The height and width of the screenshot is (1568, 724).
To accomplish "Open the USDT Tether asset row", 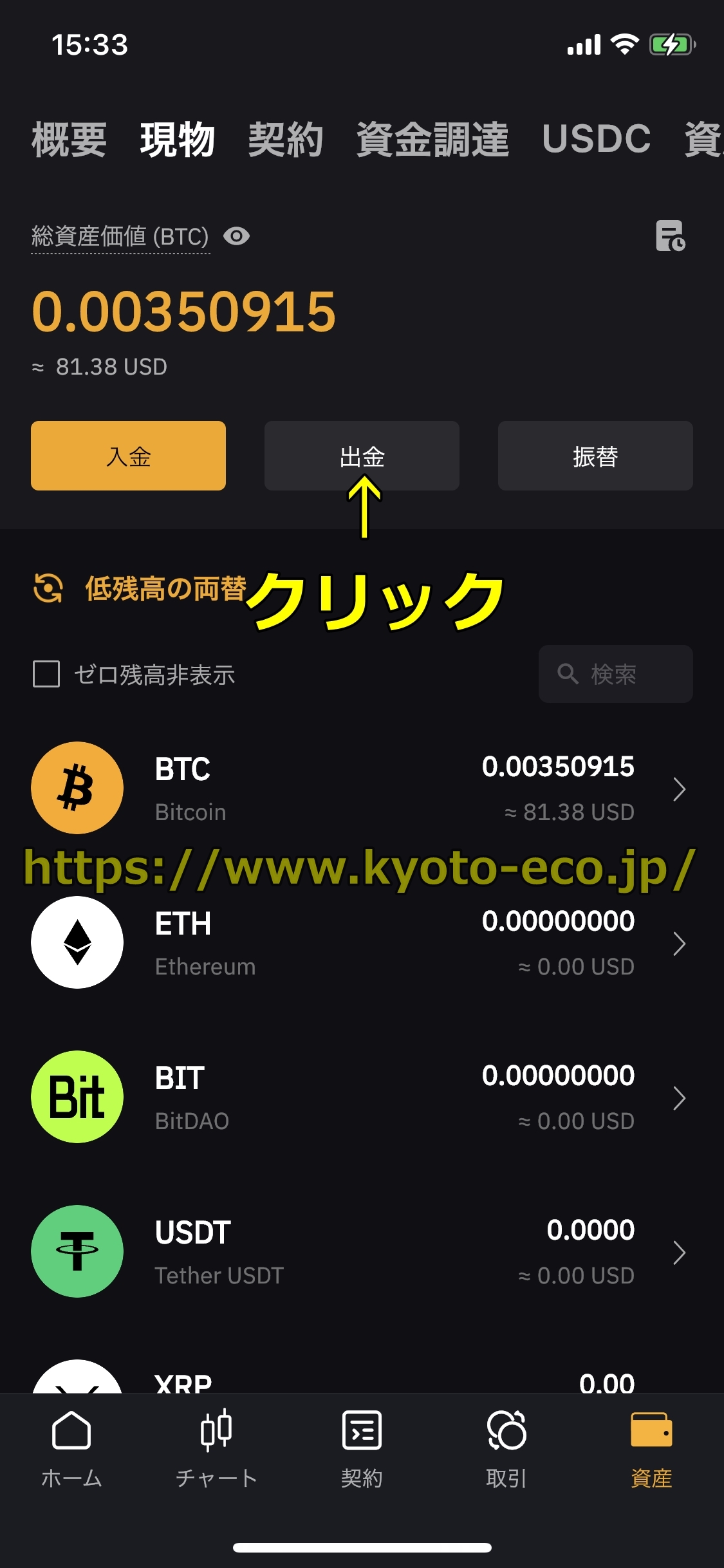I will click(360, 1251).
